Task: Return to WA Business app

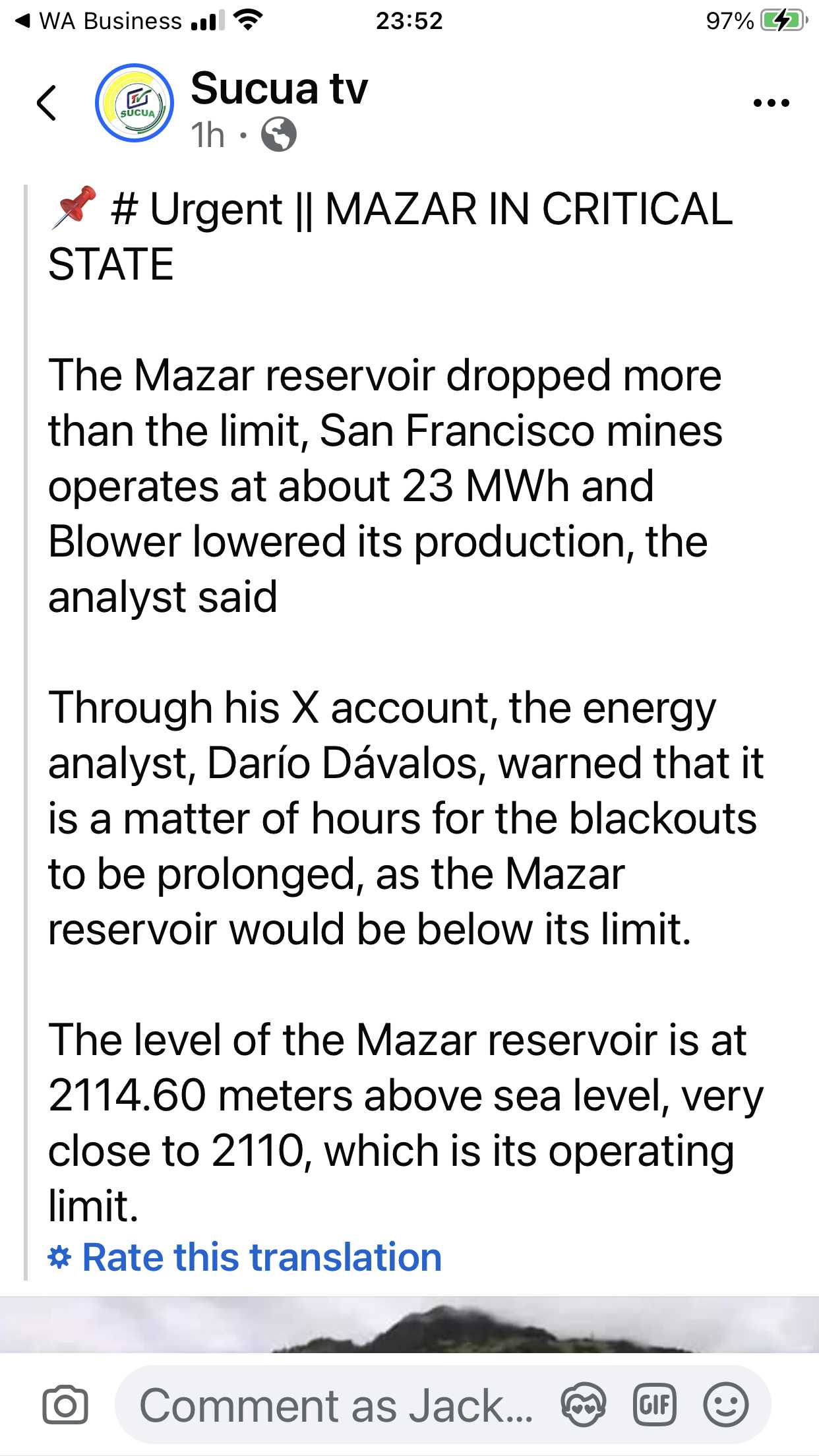Action: [98, 21]
